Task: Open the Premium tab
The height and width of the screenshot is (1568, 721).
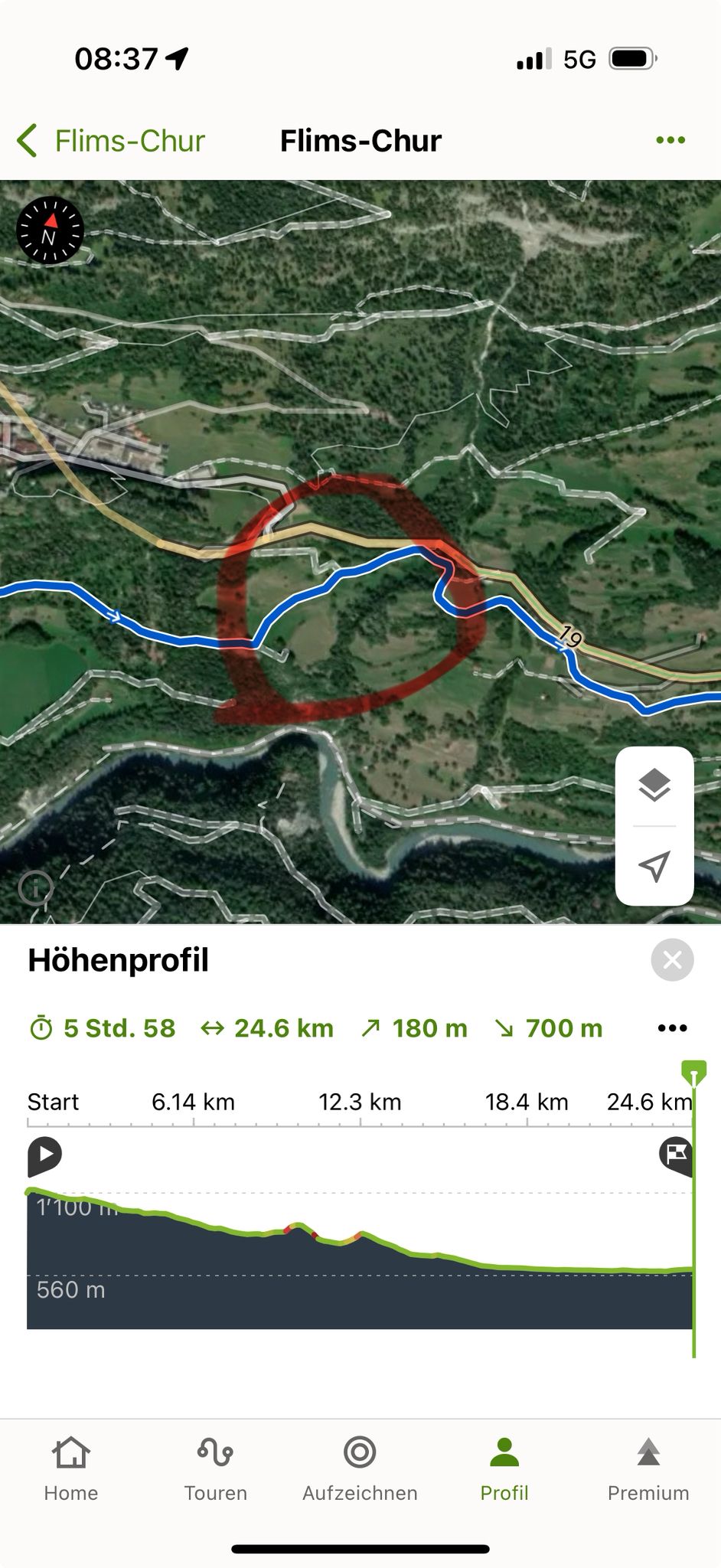Action: [648, 1469]
